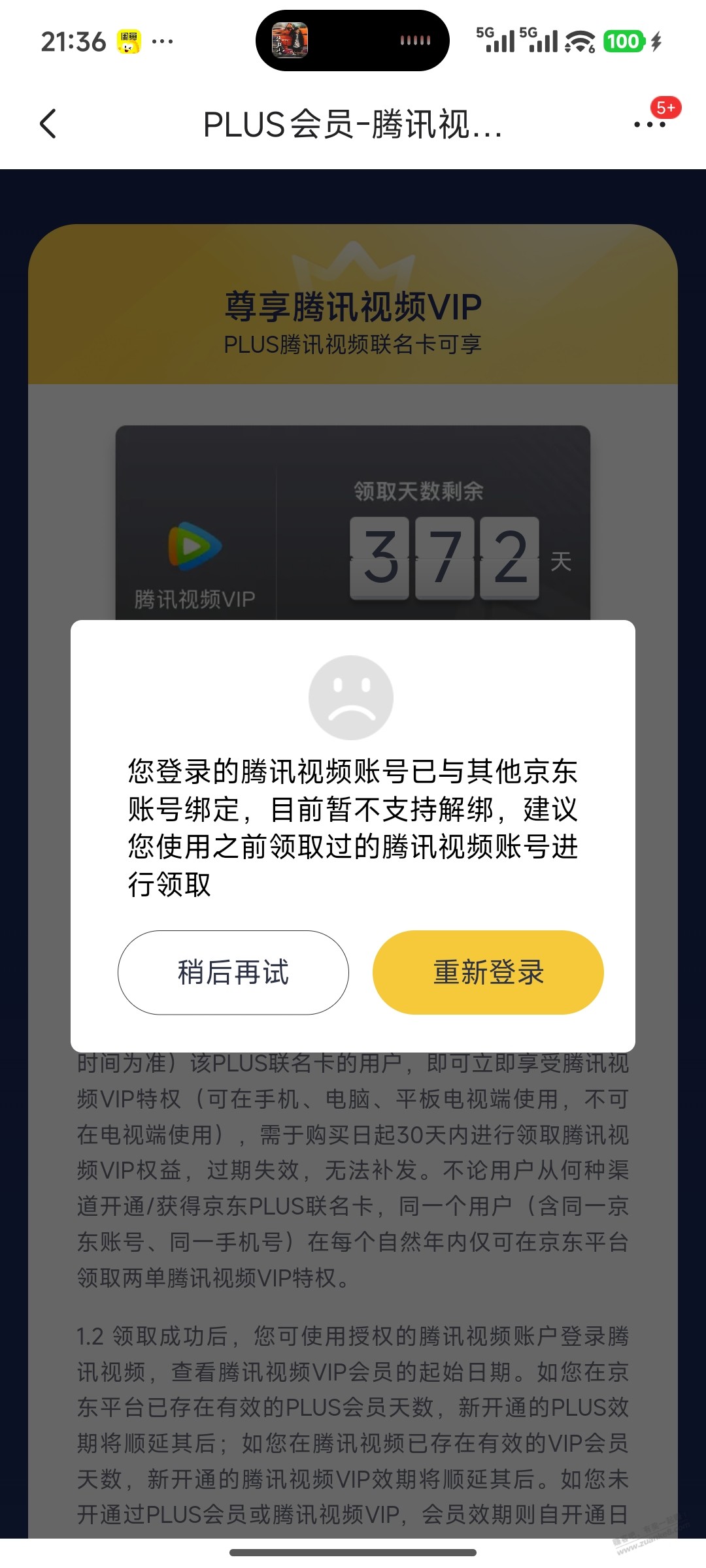Choose 稍后再试 in the dialog
706x1568 pixels.
coord(233,972)
